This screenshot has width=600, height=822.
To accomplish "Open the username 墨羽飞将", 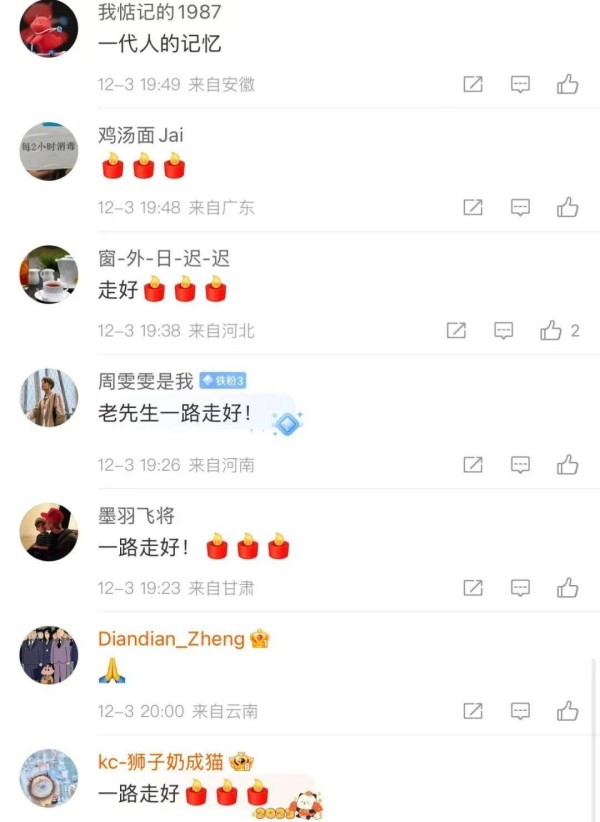I will [136, 516].
